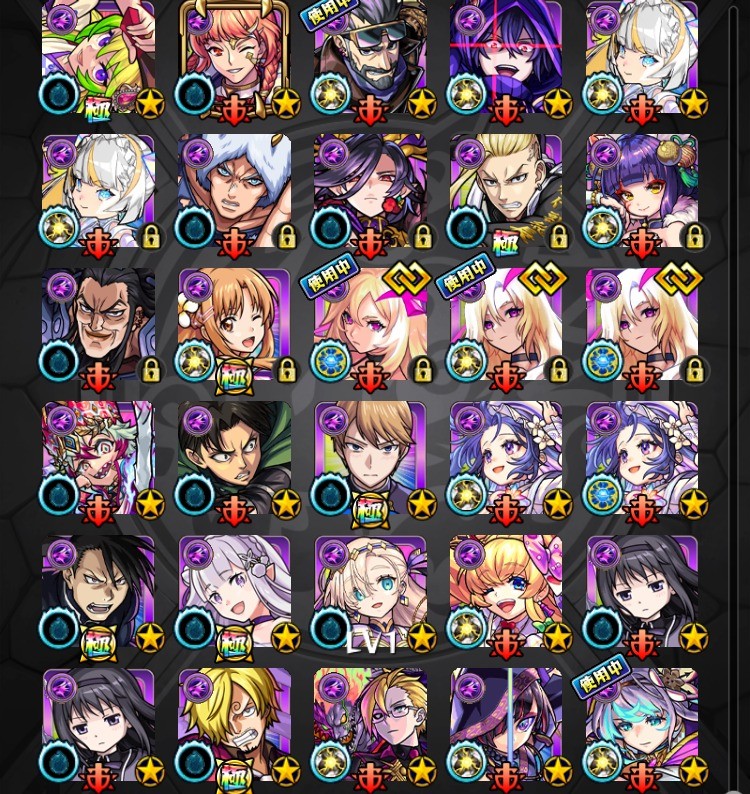Select the blond slicked-back man with 極 badge
Viewport: 750px width, 794px height.
(x=506, y=192)
